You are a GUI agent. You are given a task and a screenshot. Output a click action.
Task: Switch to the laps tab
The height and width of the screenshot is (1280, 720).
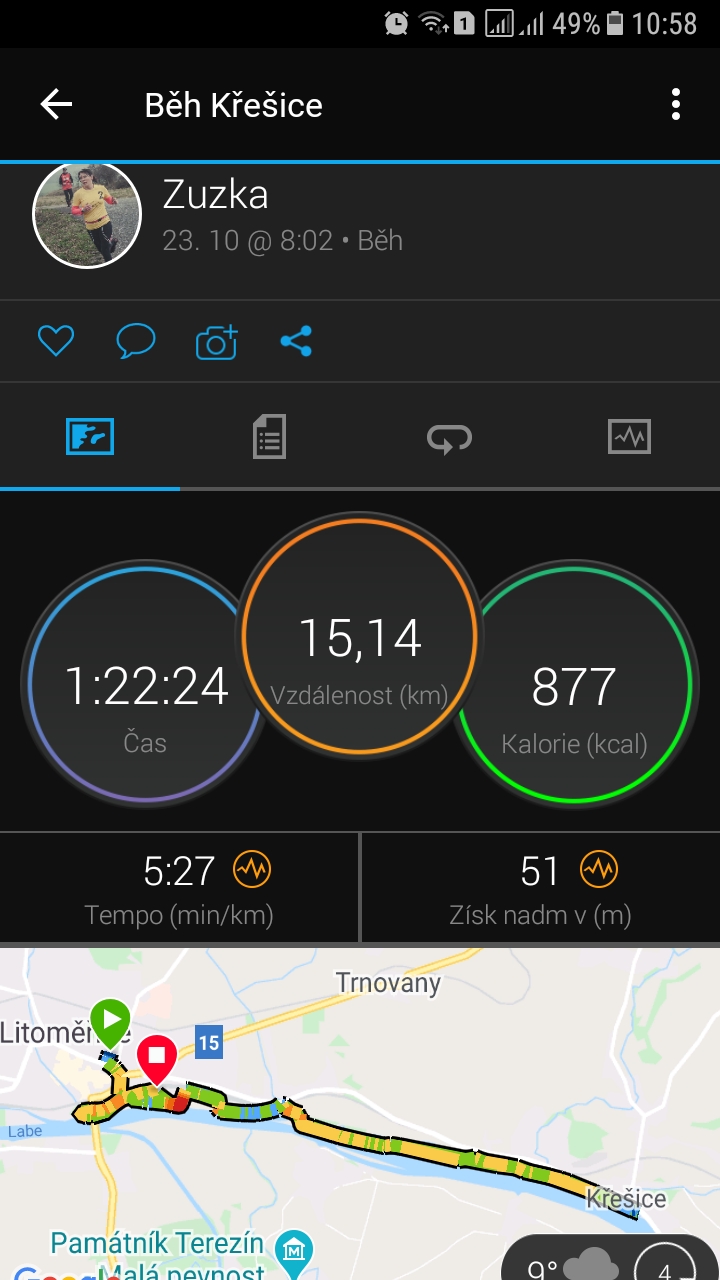coord(449,437)
